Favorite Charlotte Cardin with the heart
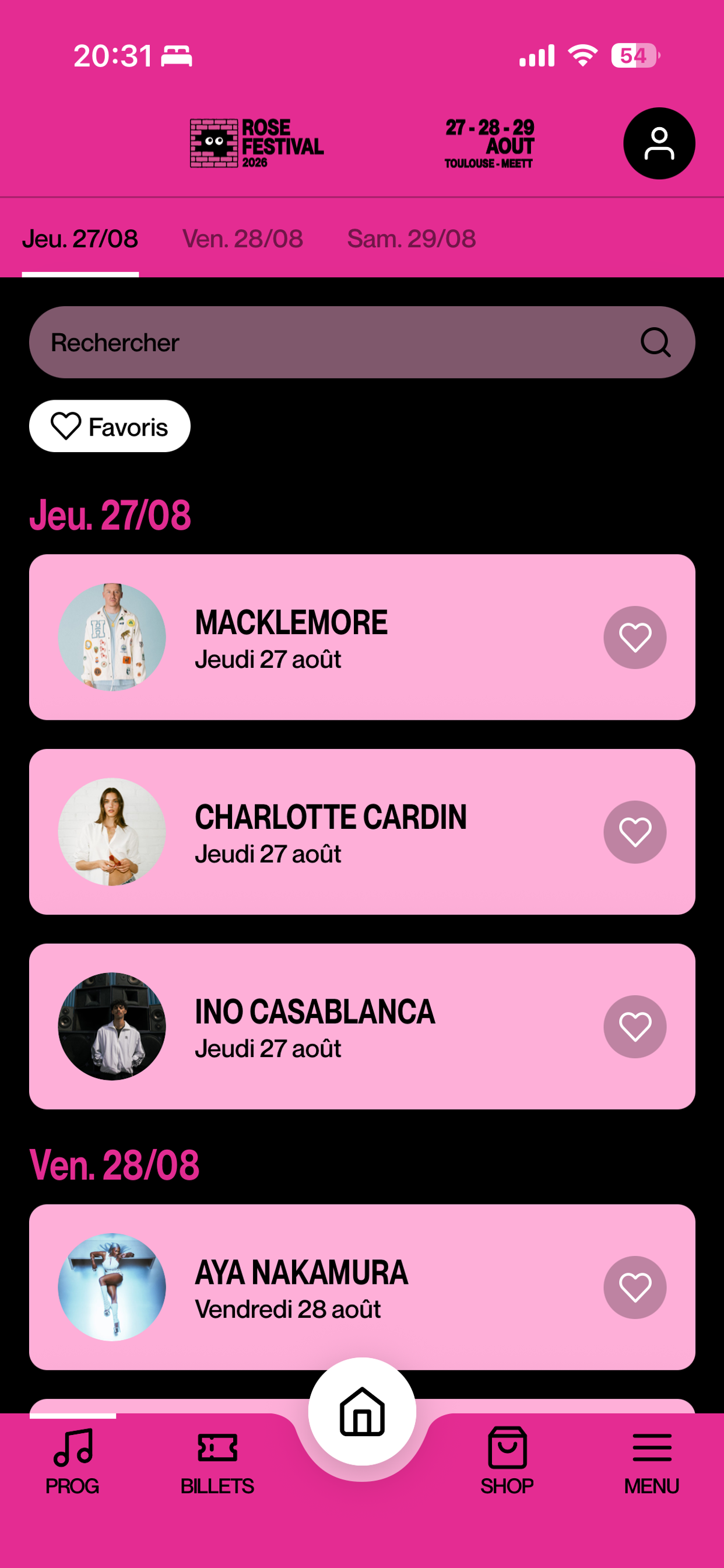Viewport: 724px width, 1568px height. click(635, 832)
